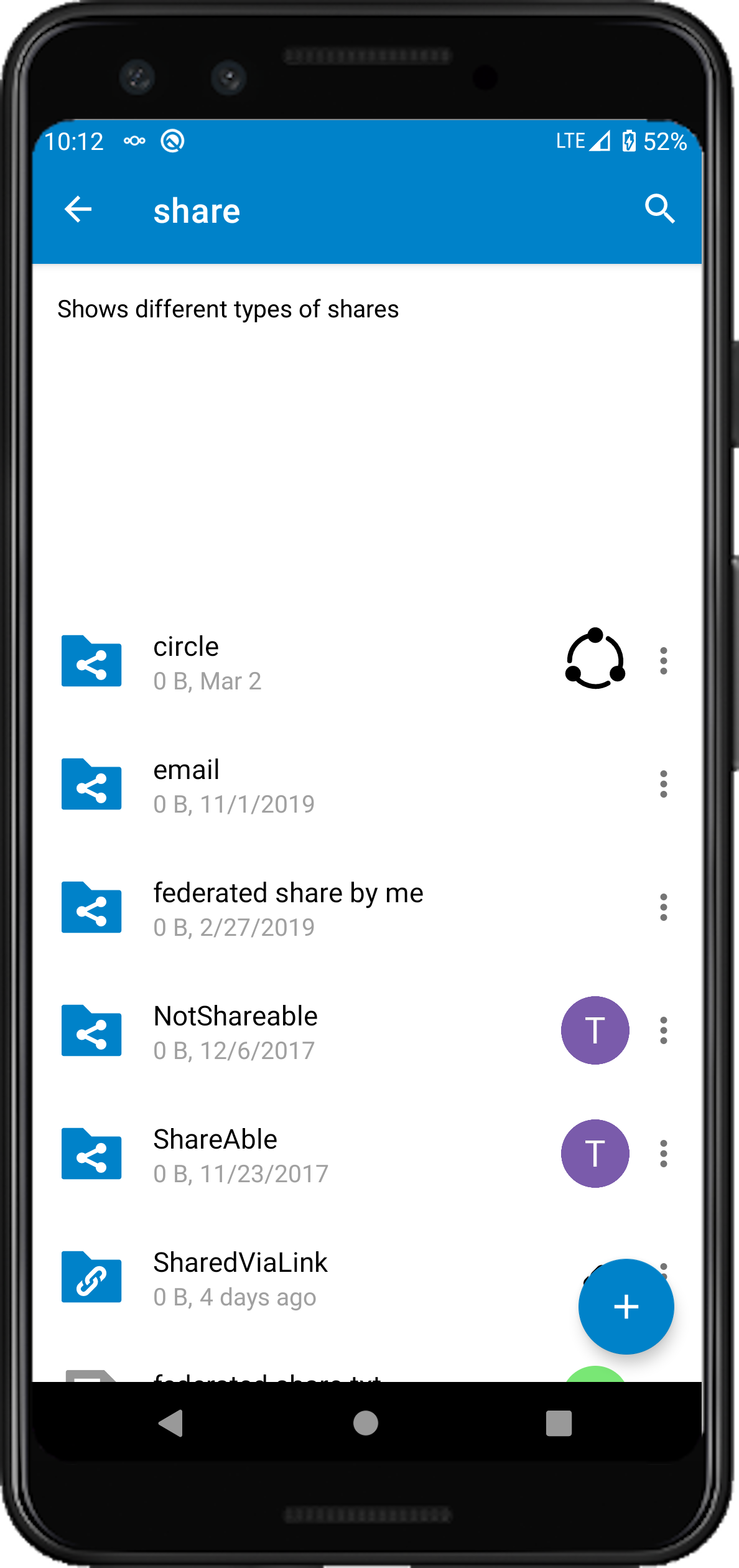This screenshot has height=1568, width=739.
Task: Go to the home screen
Action: (366, 1423)
